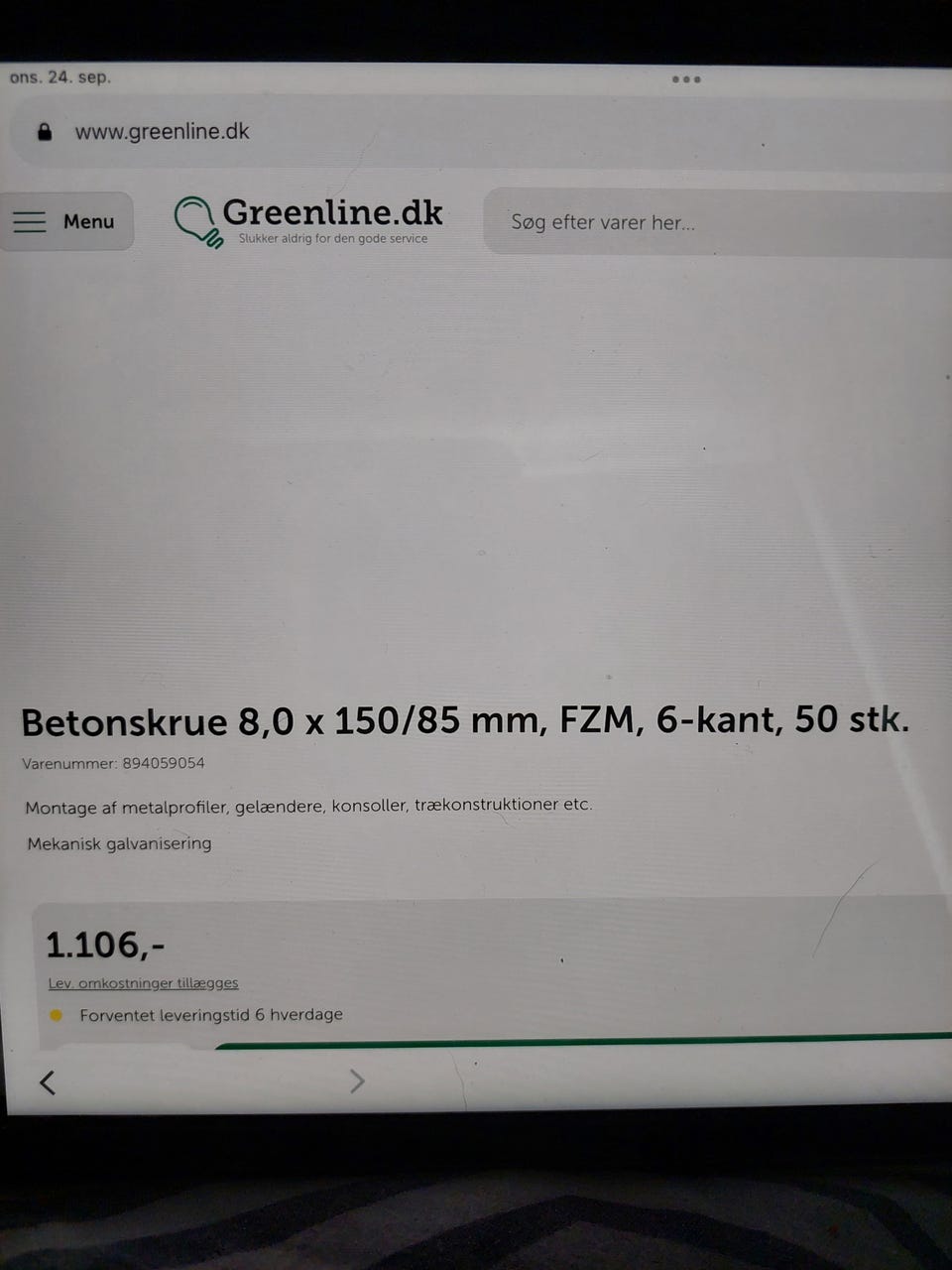Click the Greenline lightbulb logo icon
The image size is (952, 1270).
point(195,221)
